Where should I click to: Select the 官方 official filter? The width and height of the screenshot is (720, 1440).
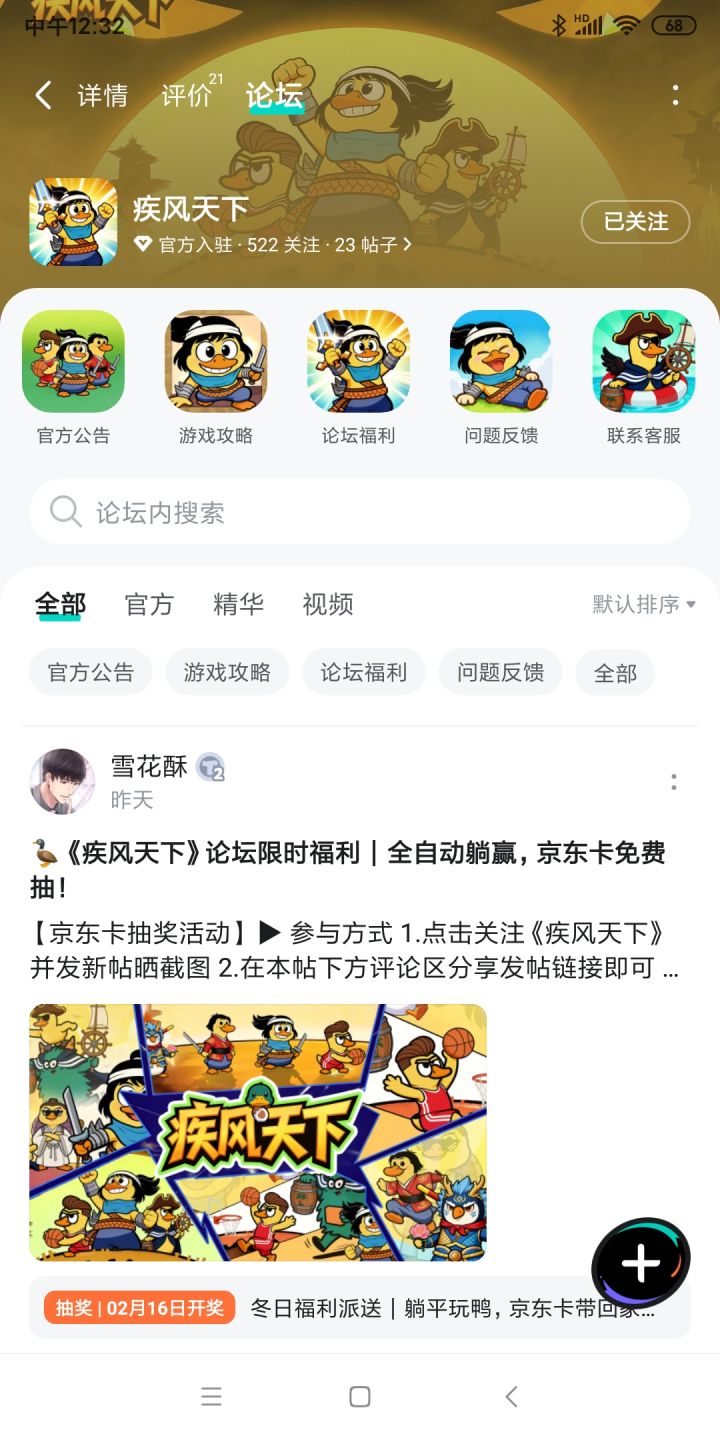coord(149,604)
